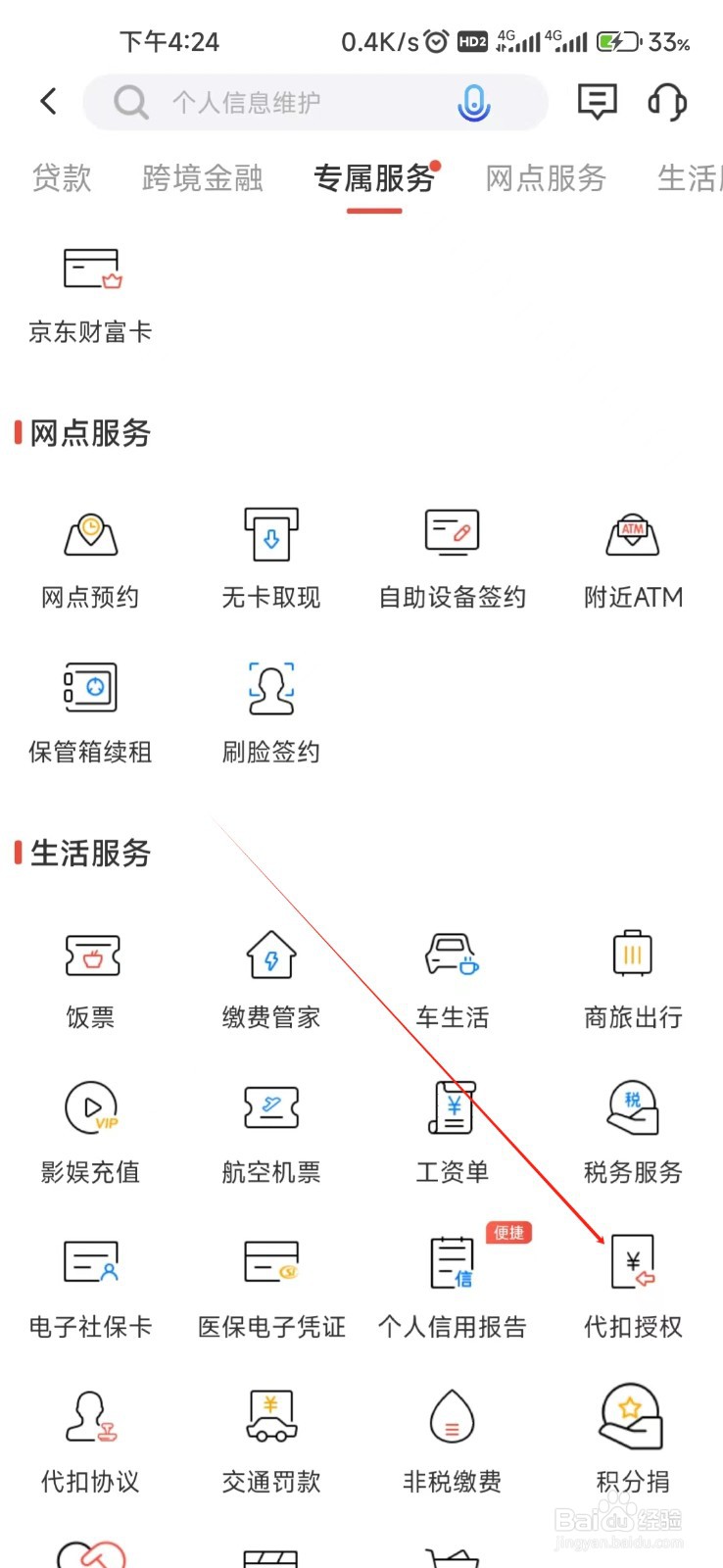Open 电子社保卡 electronic social security card

click(90, 1282)
